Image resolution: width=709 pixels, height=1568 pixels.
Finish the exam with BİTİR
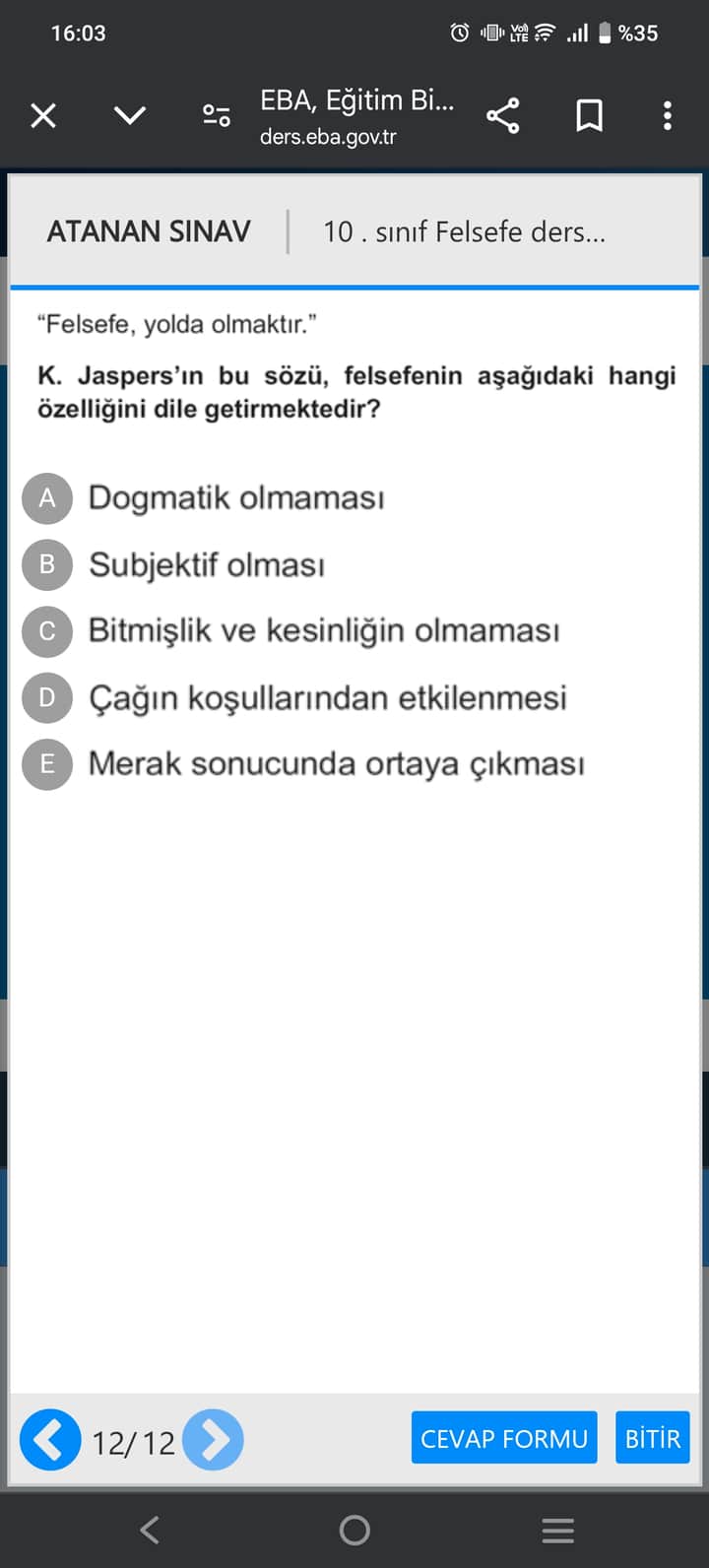[x=652, y=1438]
